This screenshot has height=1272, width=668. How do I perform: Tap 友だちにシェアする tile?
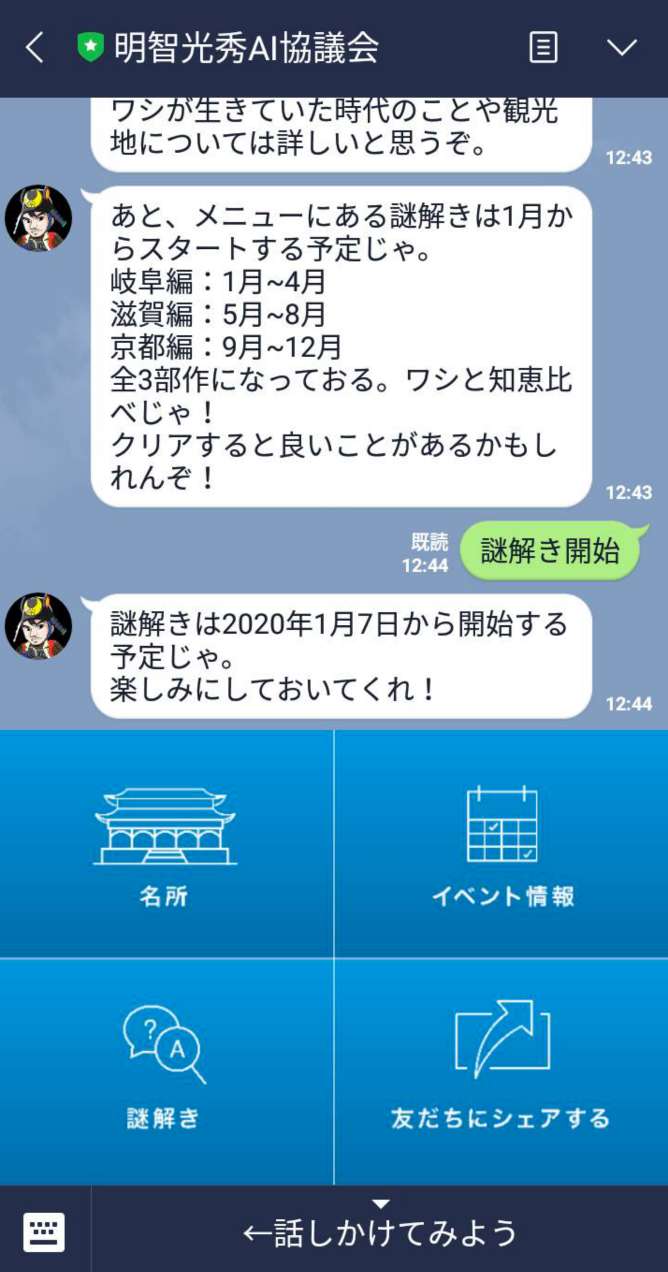tap(501, 1070)
